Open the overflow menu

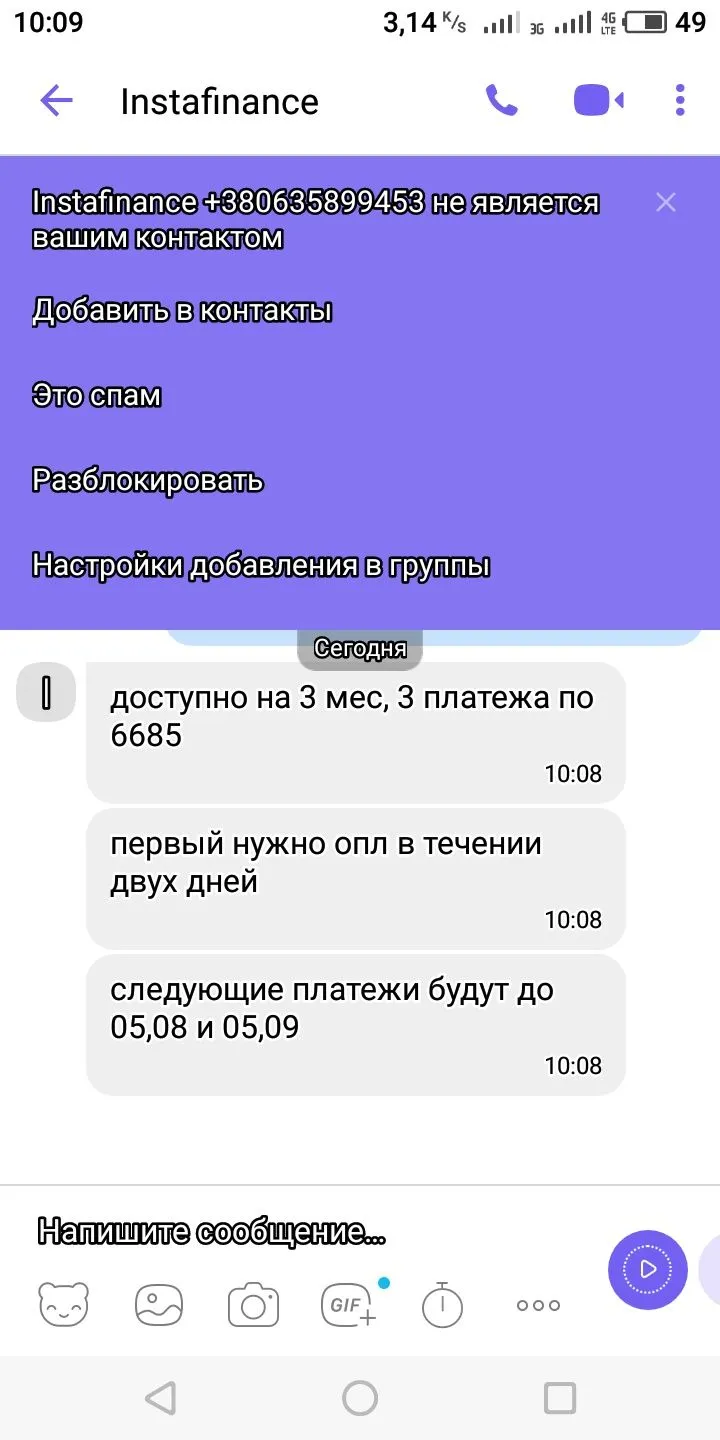click(680, 100)
